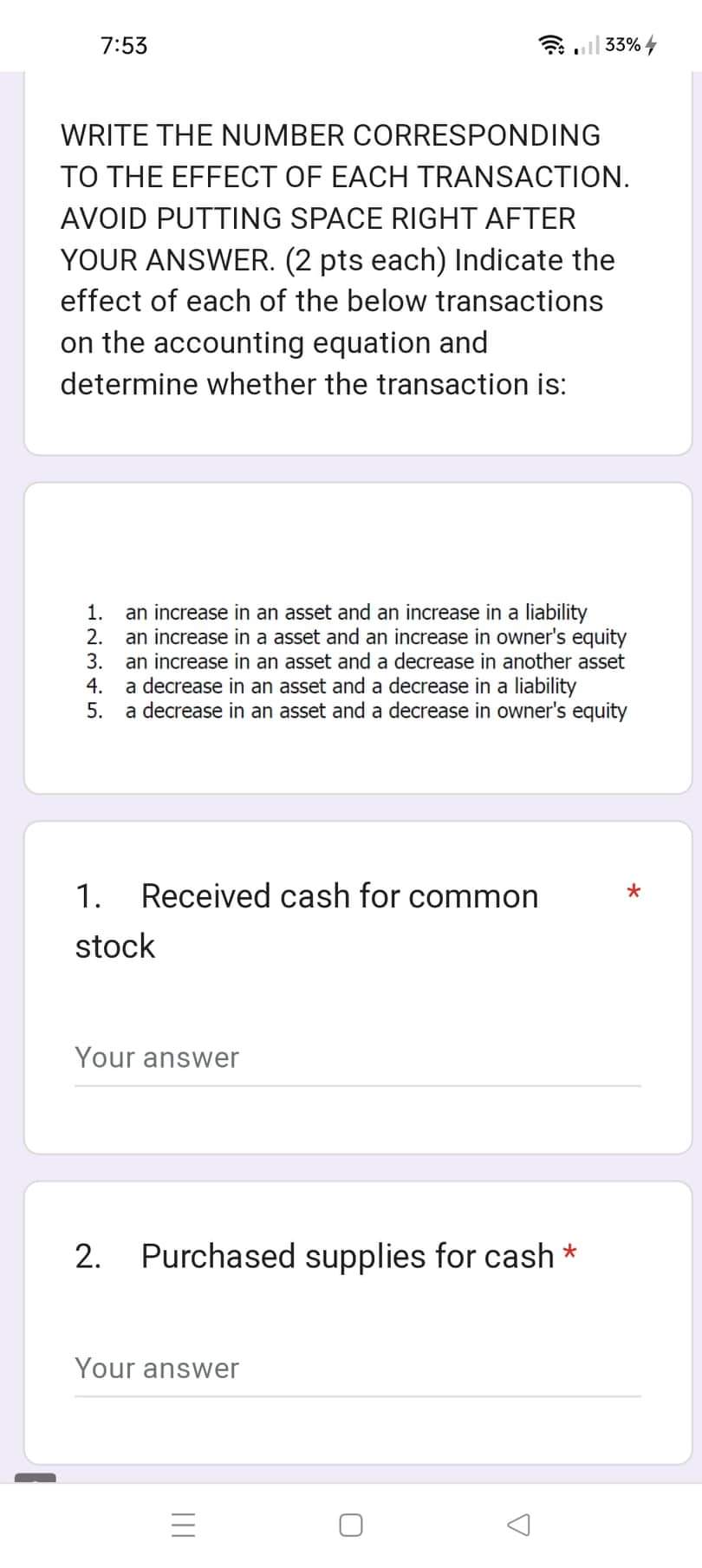The image size is (702, 1568).
Task: Focus the answer field for Purchased supplies for cash
Action: pyautogui.click(x=357, y=1369)
